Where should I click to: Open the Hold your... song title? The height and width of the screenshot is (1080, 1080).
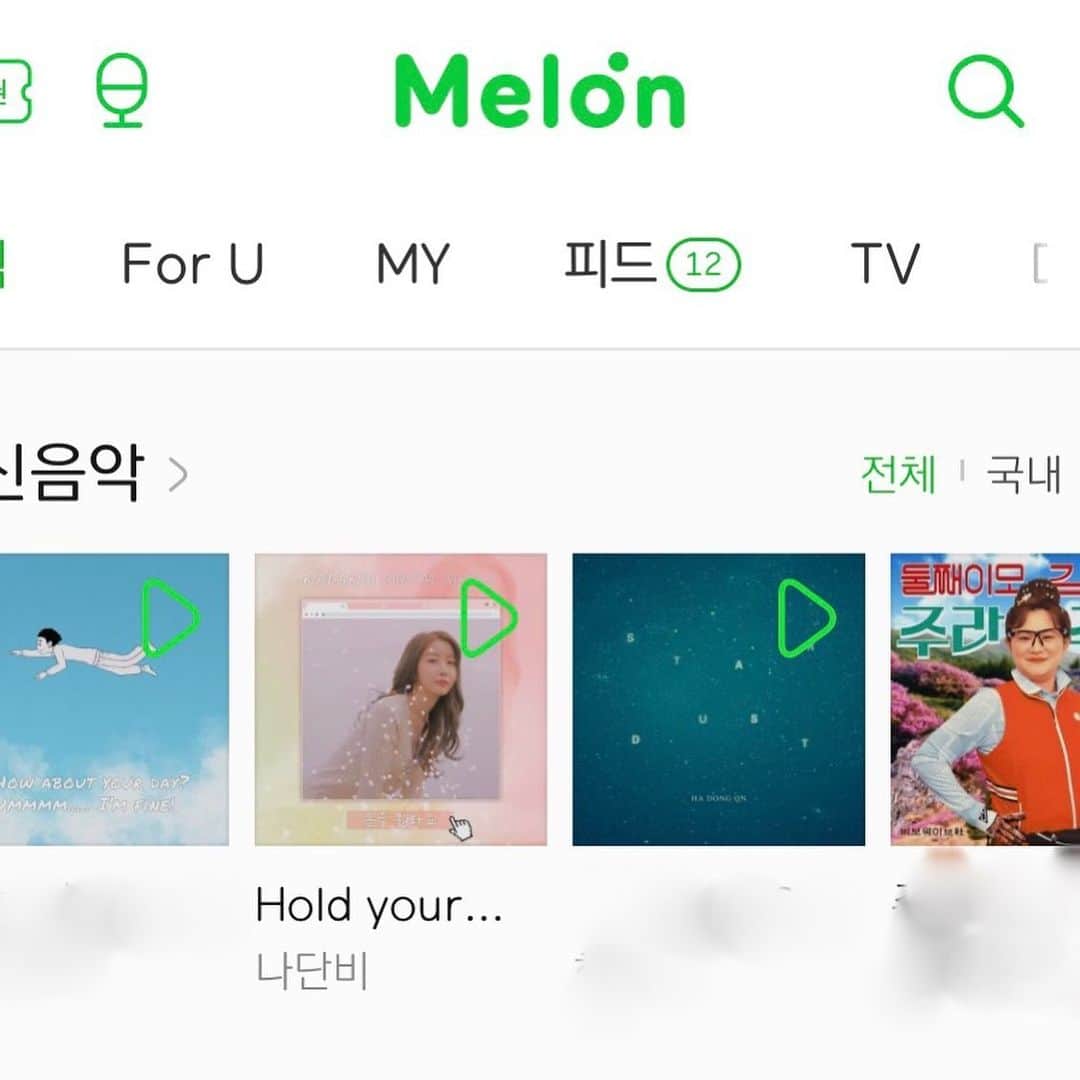pyautogui.click(x=378, y=907)
